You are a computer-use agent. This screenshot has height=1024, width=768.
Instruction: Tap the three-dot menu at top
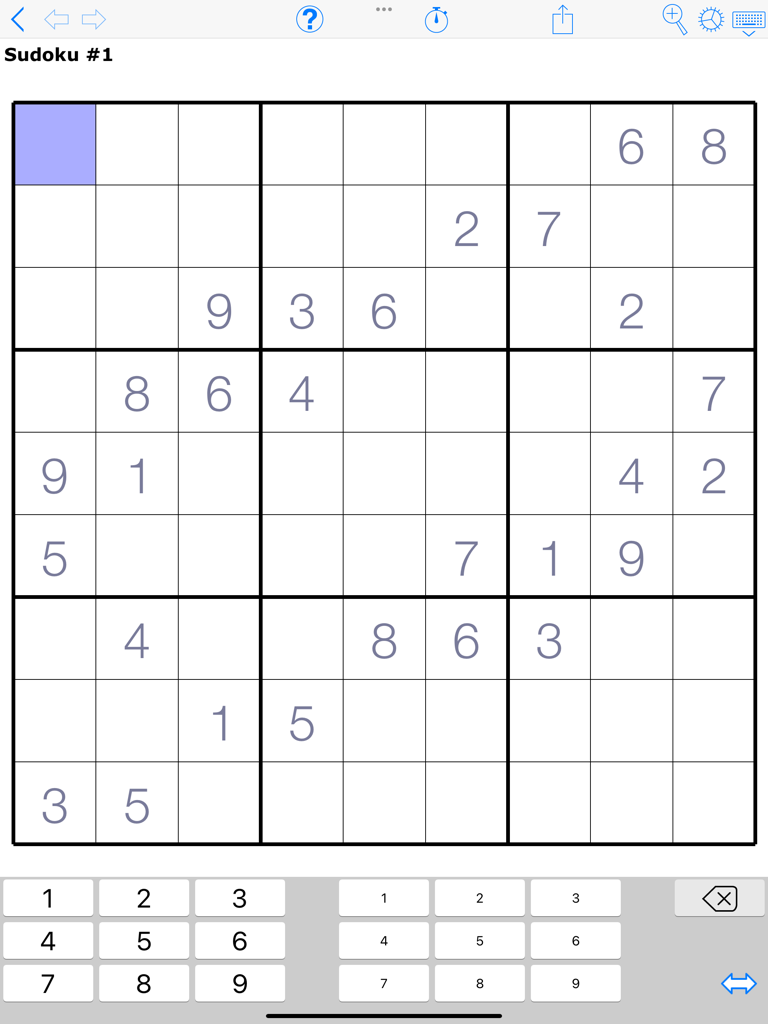(384, 9)
